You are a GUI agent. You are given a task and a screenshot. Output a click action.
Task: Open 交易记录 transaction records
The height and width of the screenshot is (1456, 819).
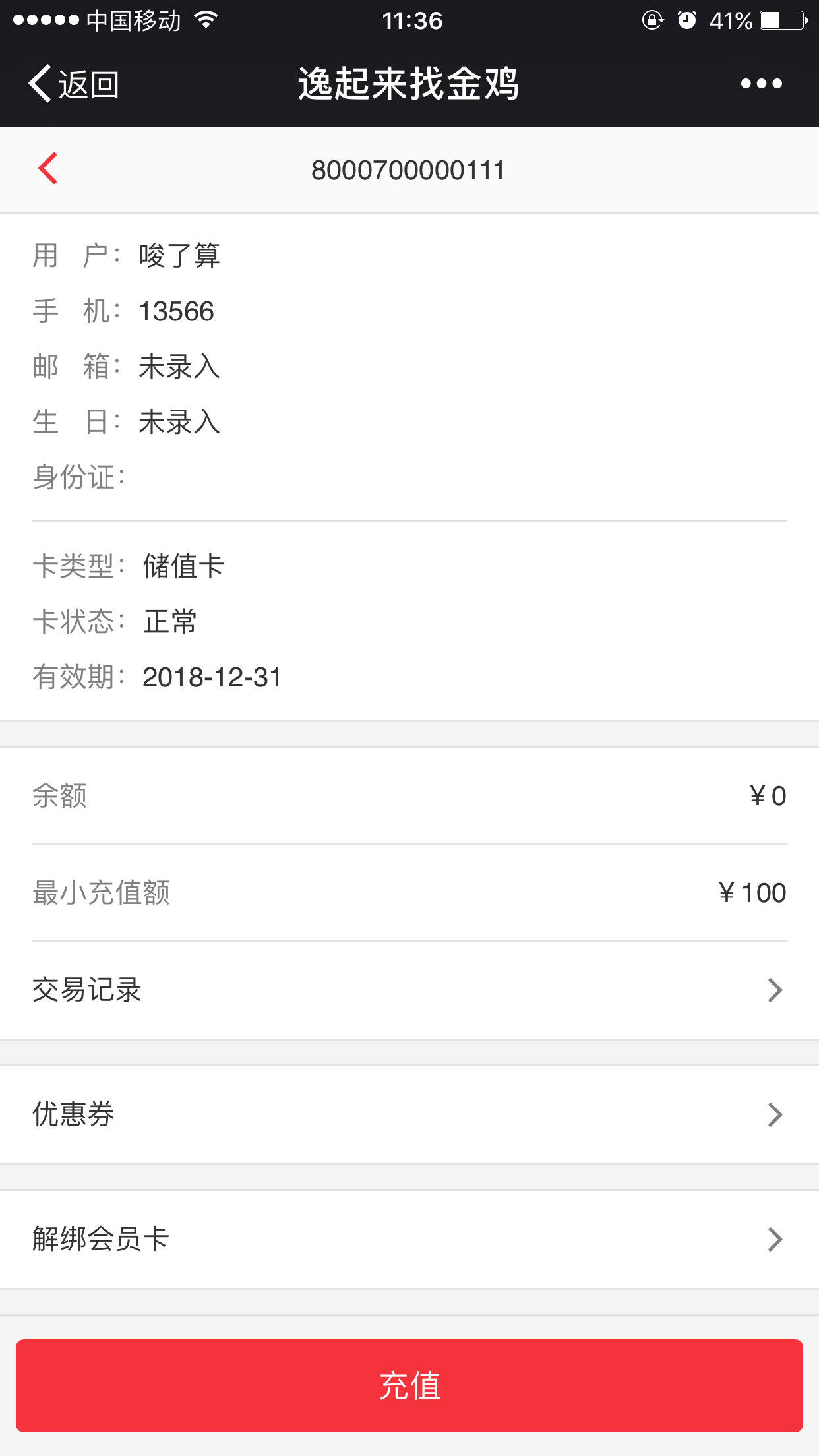pos(409,990)
